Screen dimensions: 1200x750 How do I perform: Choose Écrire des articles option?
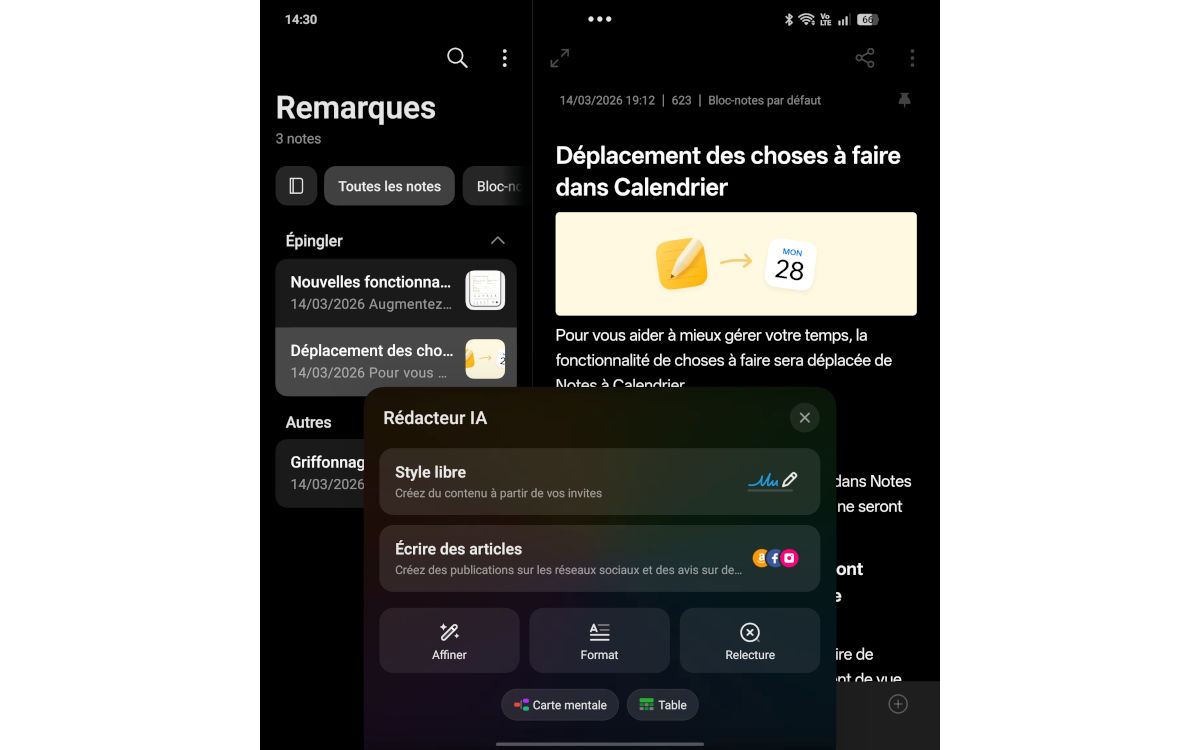click(599, 558)
